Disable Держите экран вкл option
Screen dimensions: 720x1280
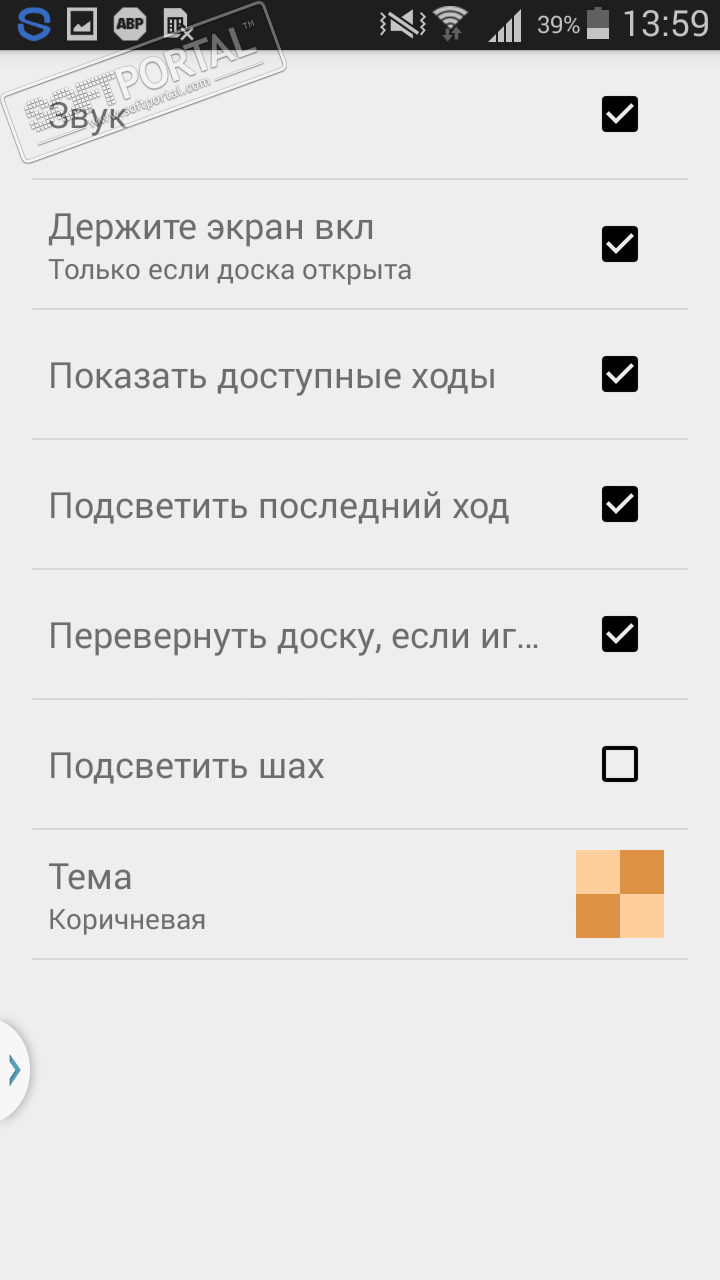619,244
